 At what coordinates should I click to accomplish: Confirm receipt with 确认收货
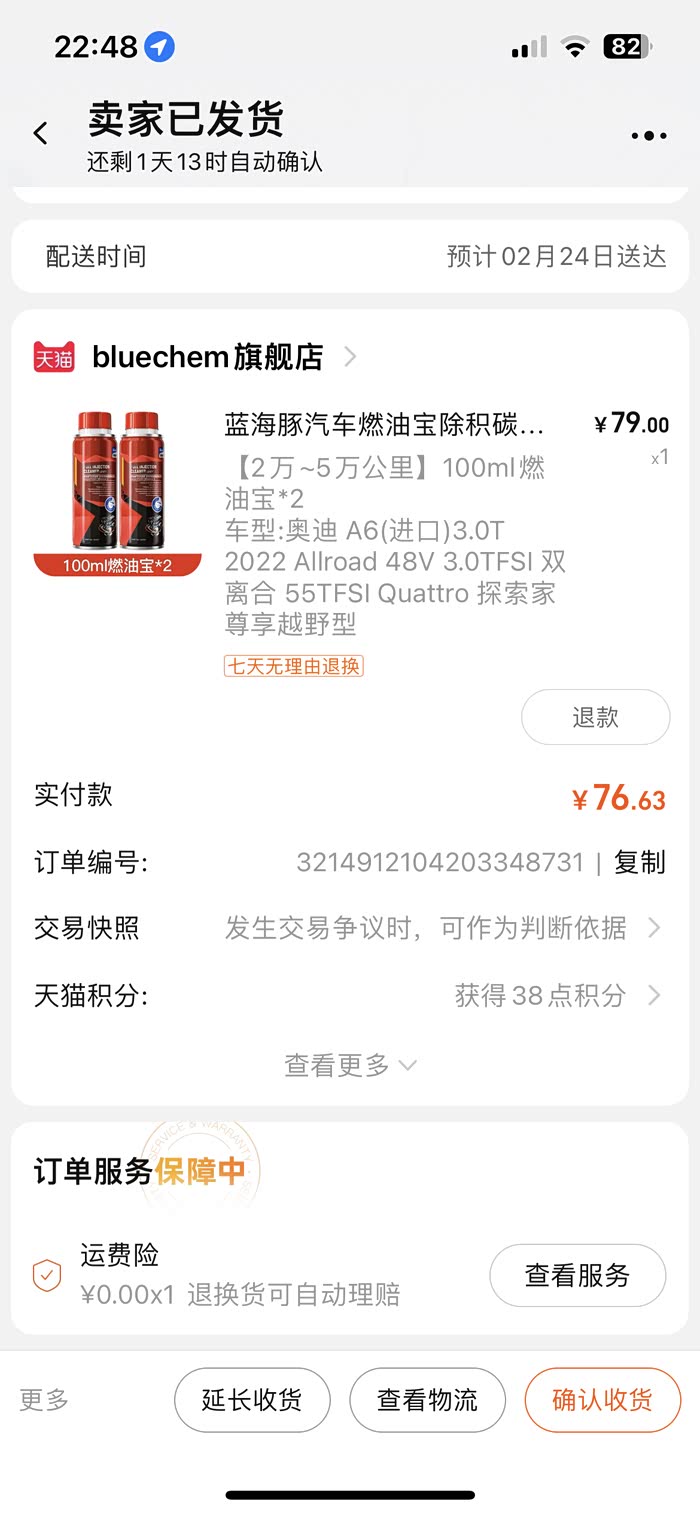click(x=602, y=1400)
